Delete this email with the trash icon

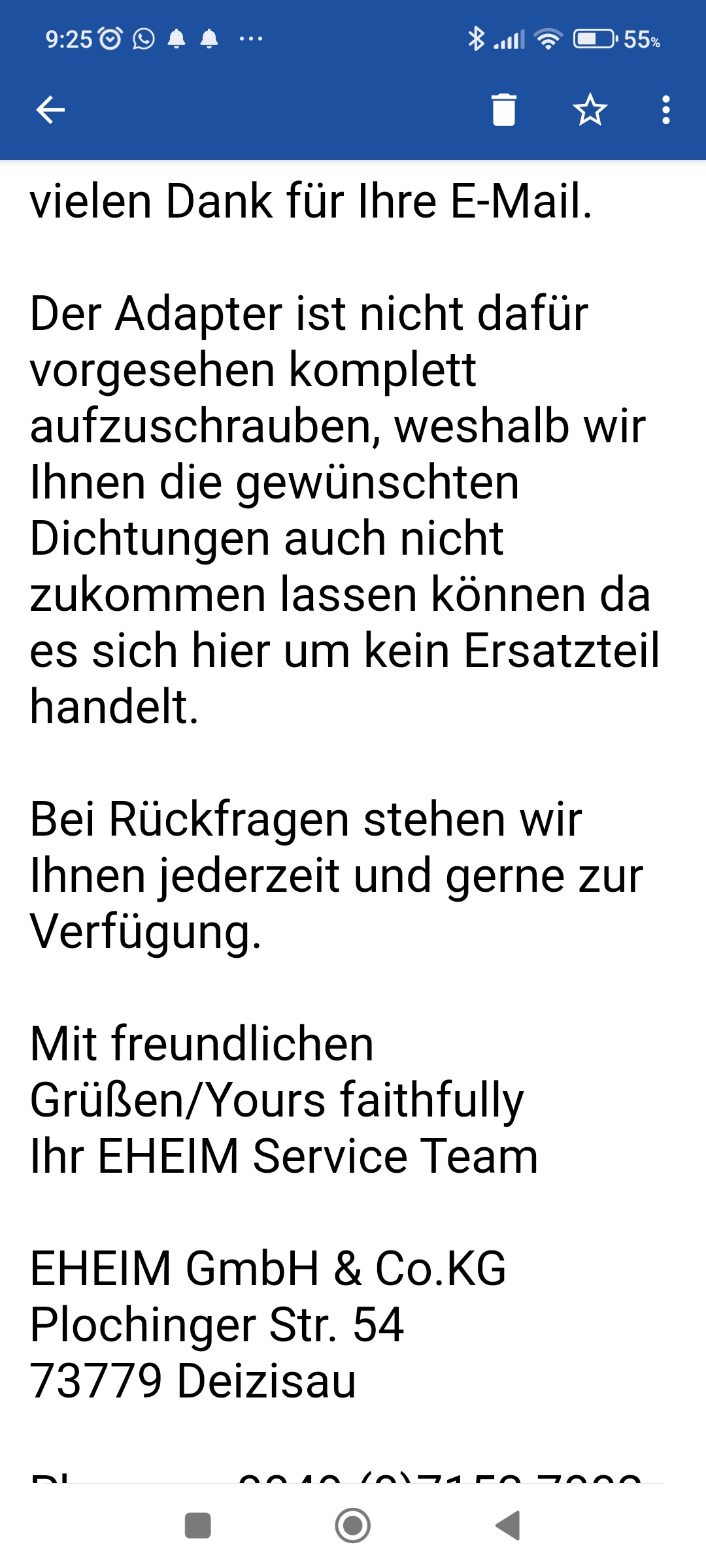coord(503,110)
